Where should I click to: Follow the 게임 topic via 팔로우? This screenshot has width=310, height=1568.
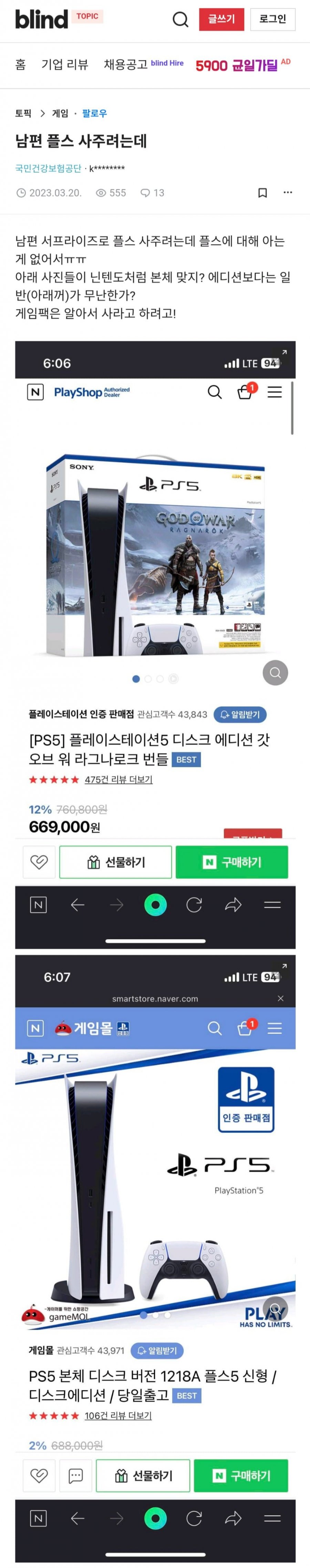tap(94, 113)
